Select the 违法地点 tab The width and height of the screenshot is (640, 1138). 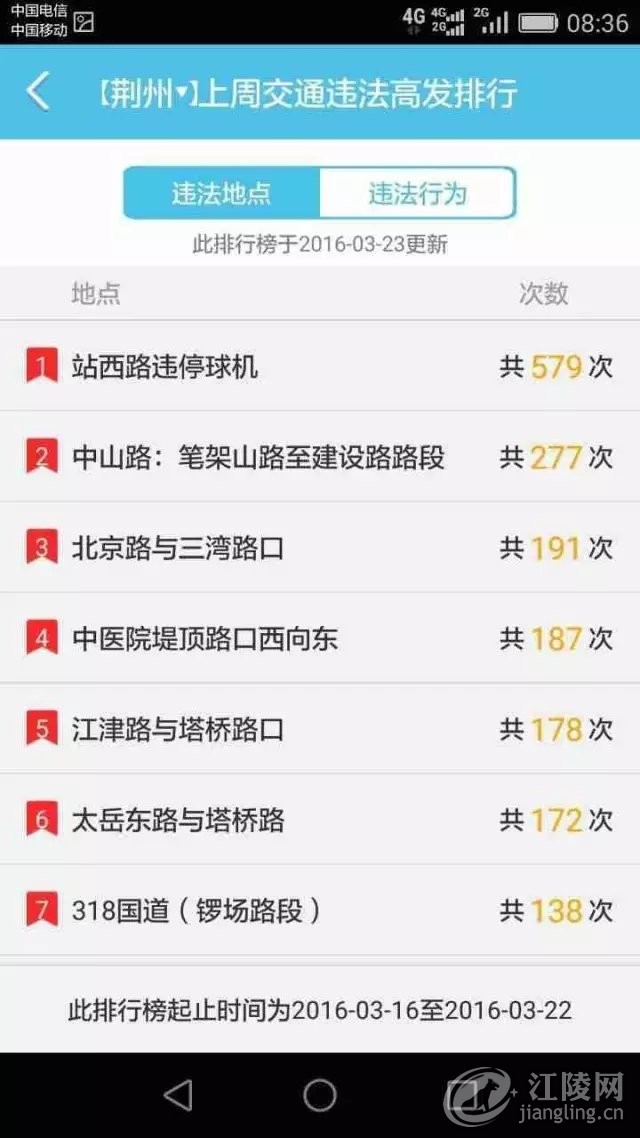click(221, 193)
